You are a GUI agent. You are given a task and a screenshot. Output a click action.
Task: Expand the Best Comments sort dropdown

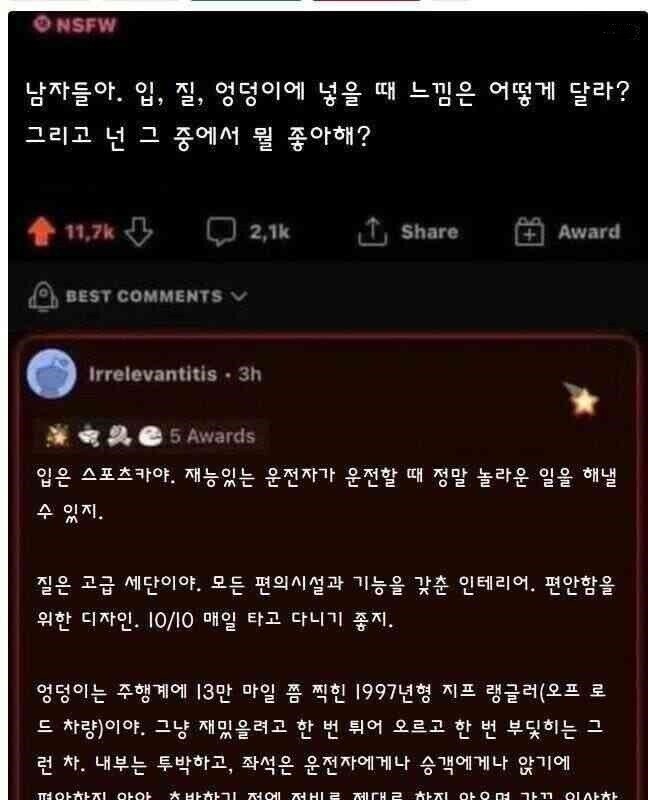tap(140, 296)
